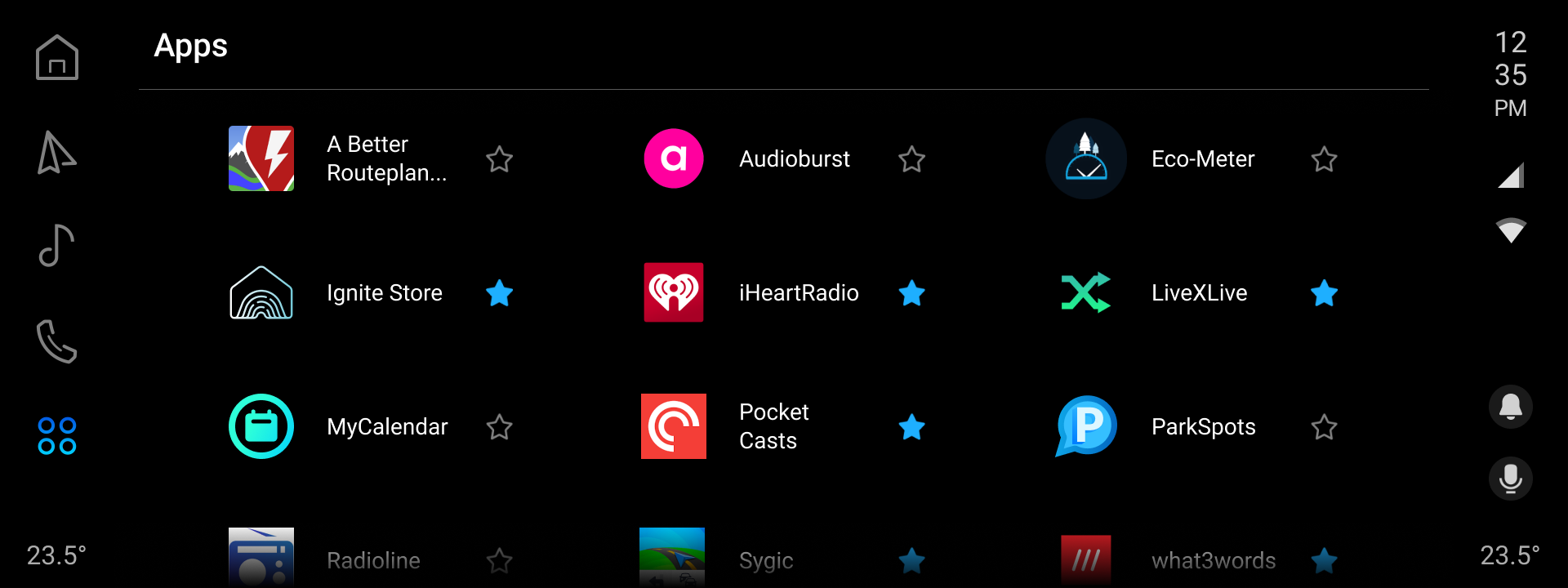Launch A Better Routeplanner app
Screen dimensions: 1568x588
pyautogui.click(x=261, y=158)
